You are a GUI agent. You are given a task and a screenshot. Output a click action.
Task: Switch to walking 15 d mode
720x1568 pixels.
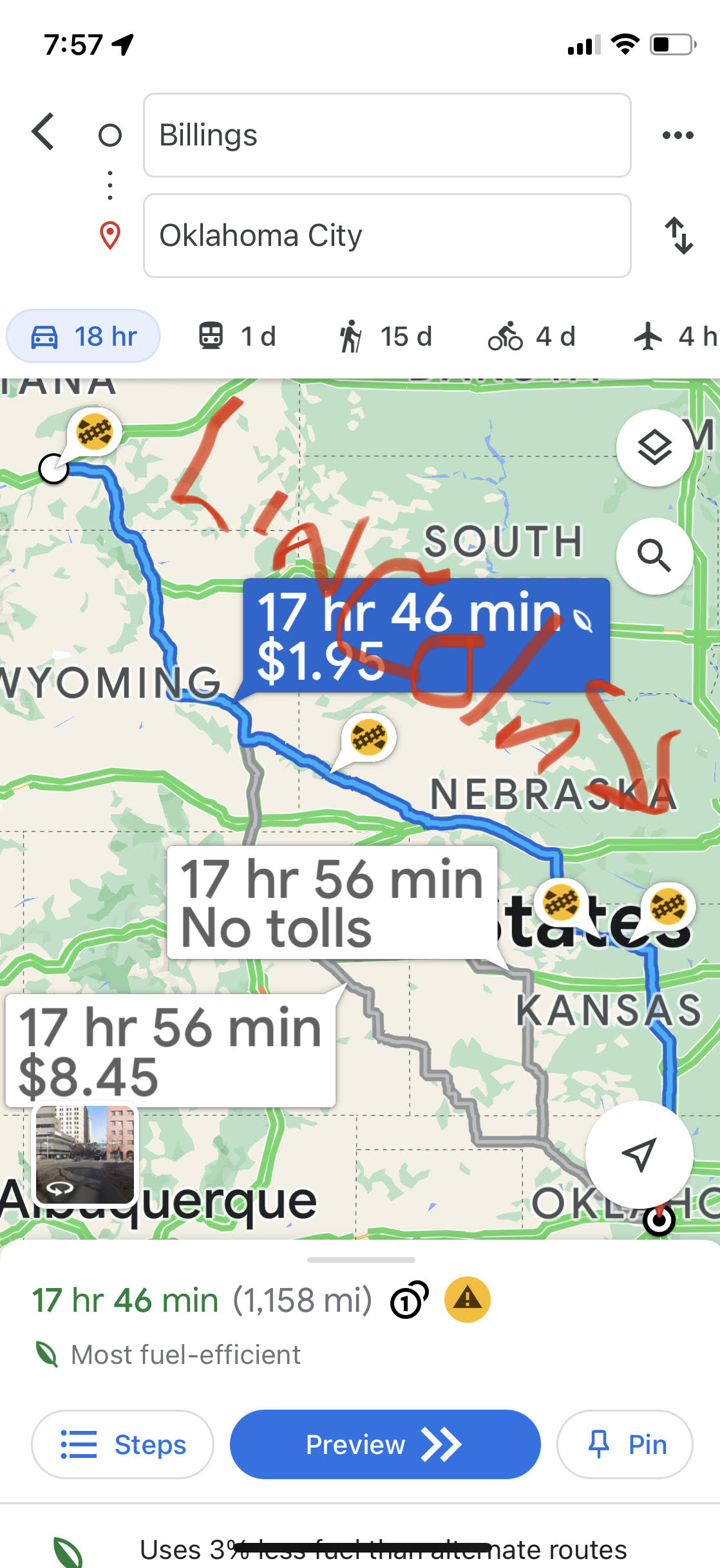coord(385,336)
